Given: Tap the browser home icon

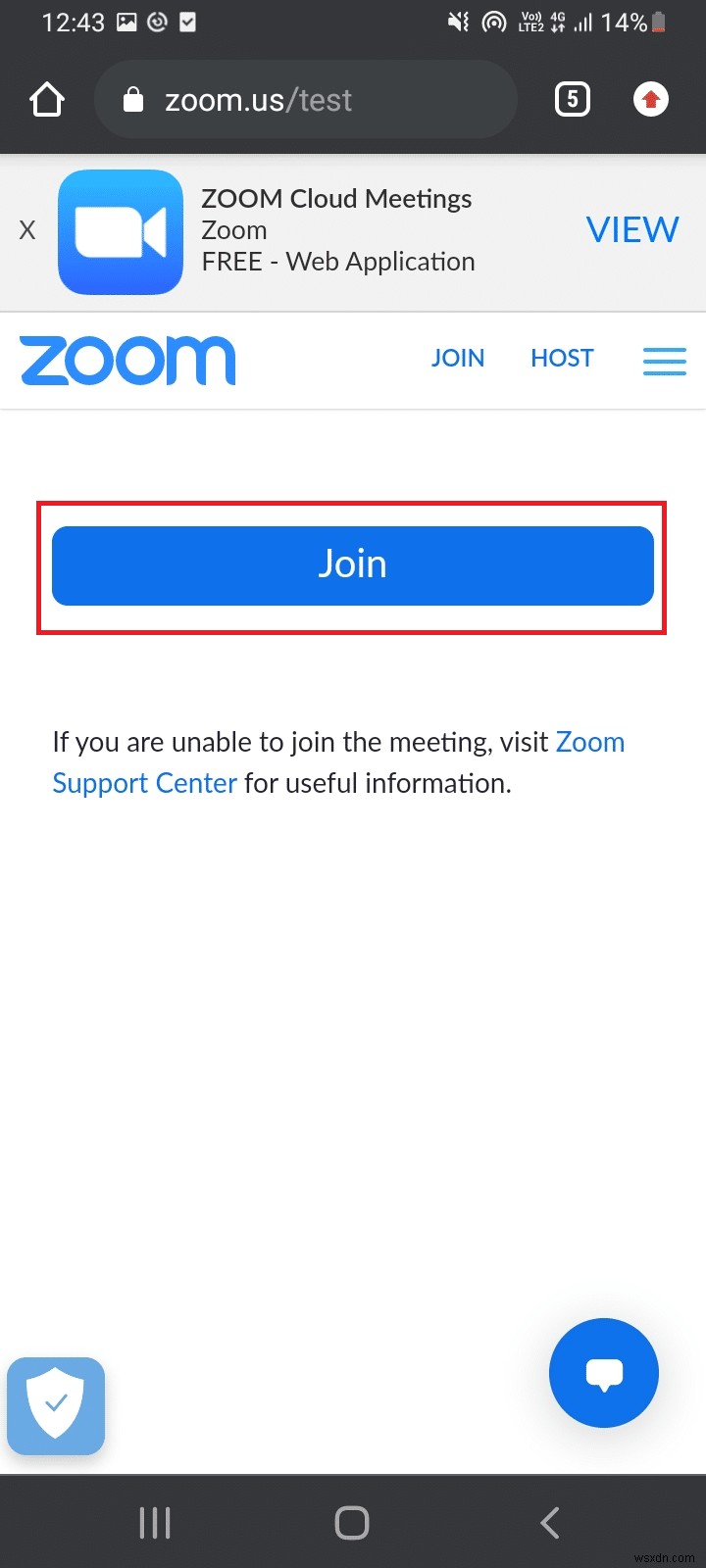Looking at the screenshot, I should point(47,100).
